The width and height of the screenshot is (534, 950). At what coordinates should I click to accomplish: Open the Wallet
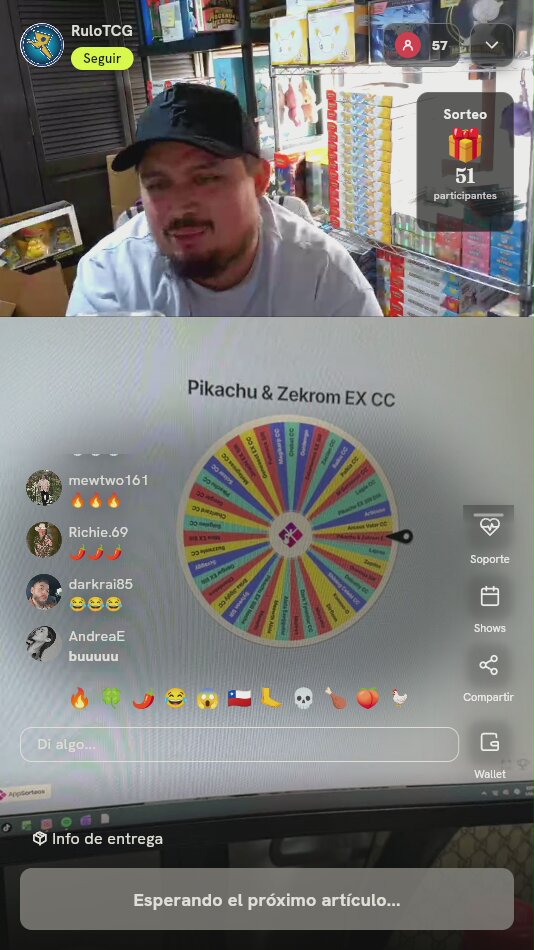489,754
